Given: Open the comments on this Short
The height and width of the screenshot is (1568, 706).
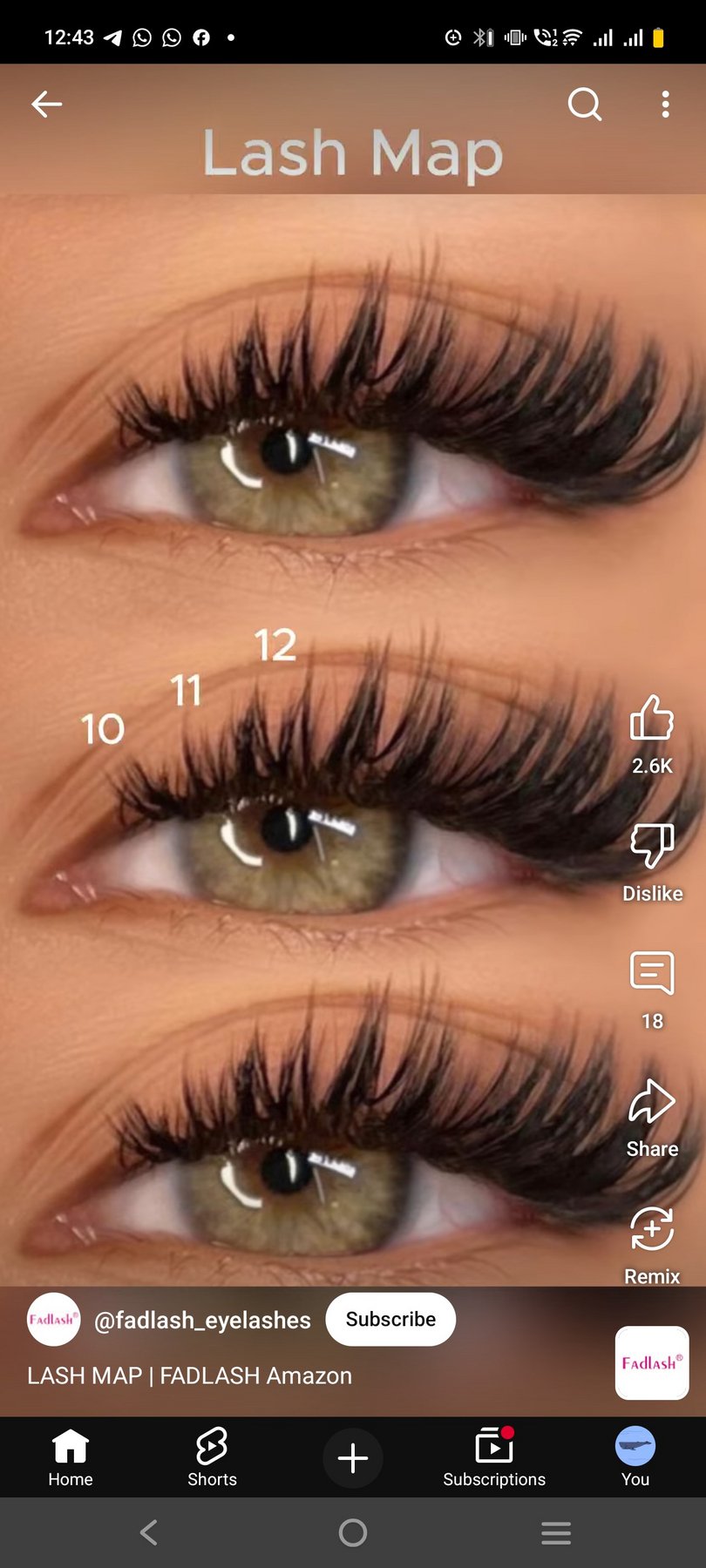Looking at the screenshot, I should [x=652, y=973].
